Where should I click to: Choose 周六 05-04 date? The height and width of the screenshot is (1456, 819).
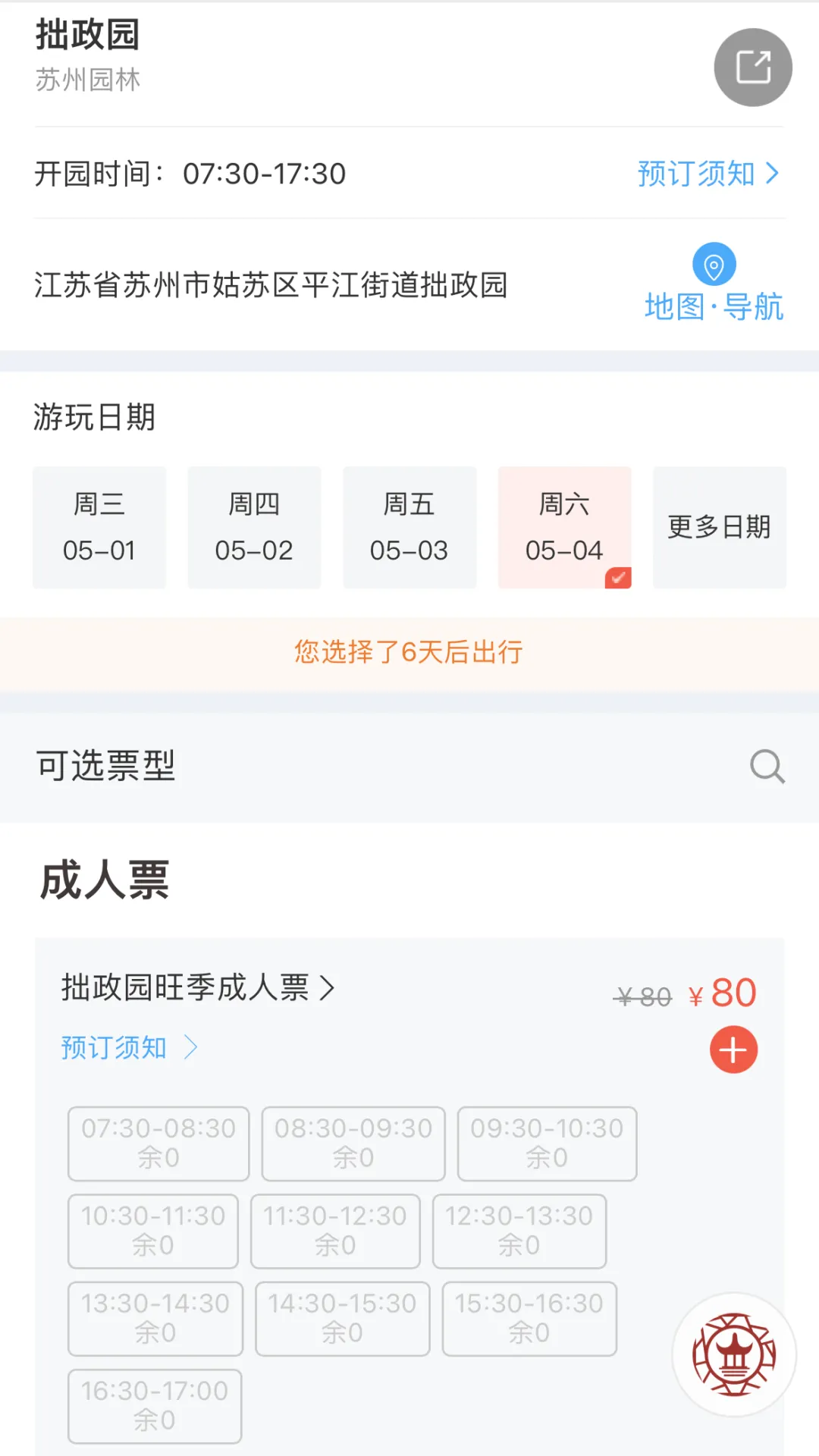pyautogui.click(x=564, y=527)
